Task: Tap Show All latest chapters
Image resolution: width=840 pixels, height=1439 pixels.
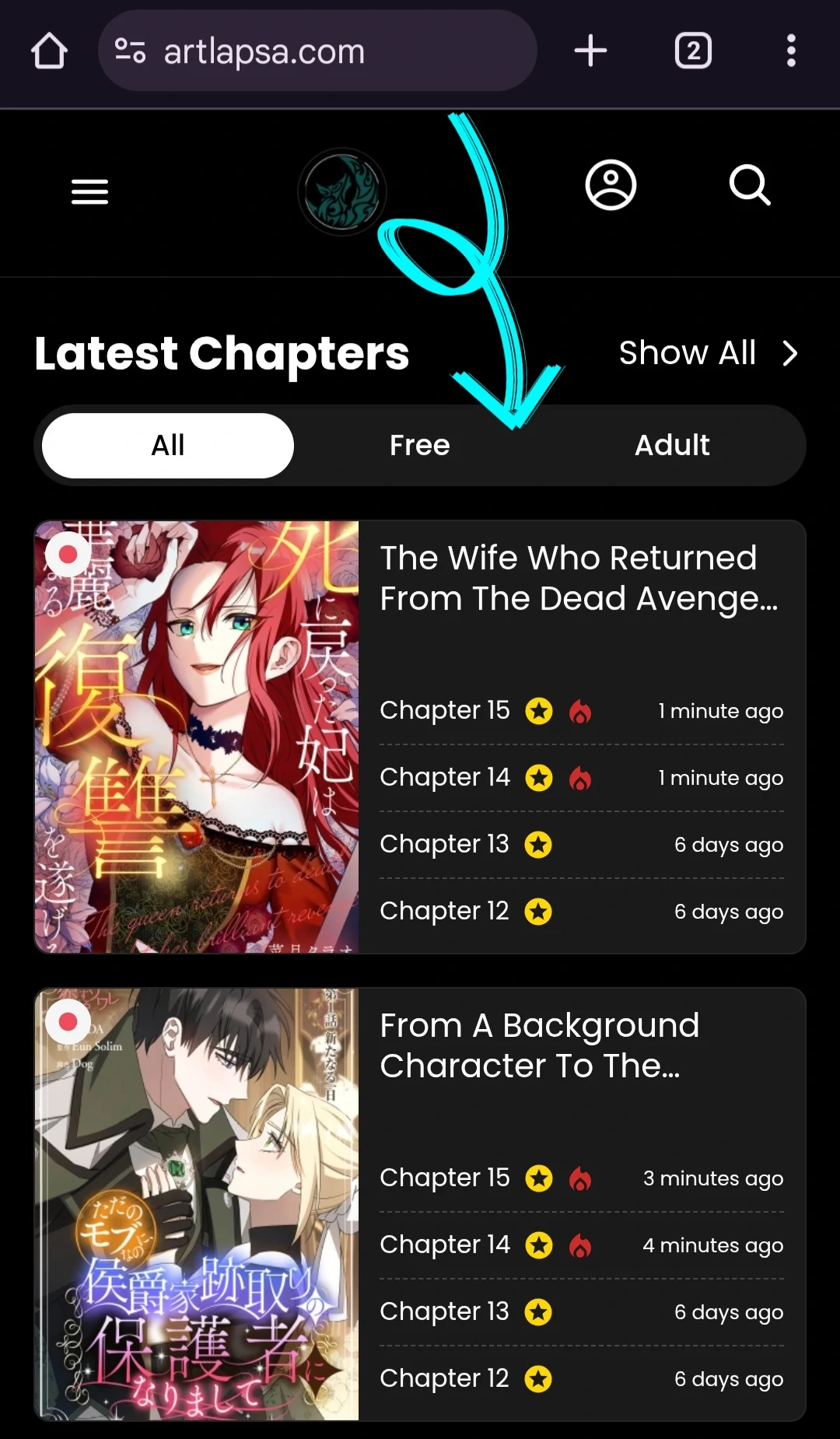Action: pyautogui.click(x=707, y=353)
